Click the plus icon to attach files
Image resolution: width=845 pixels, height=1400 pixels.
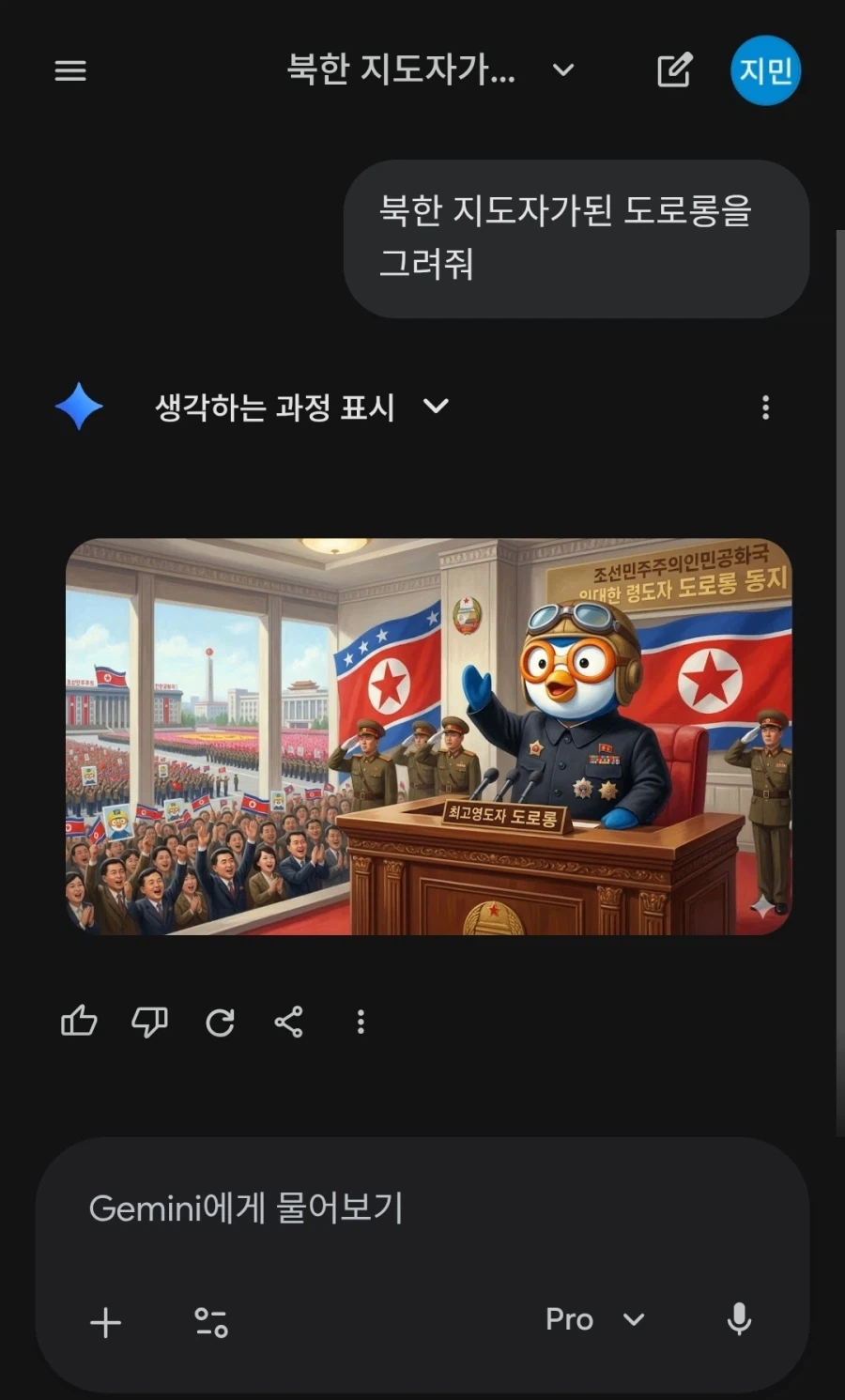[x=105, y=1322]
